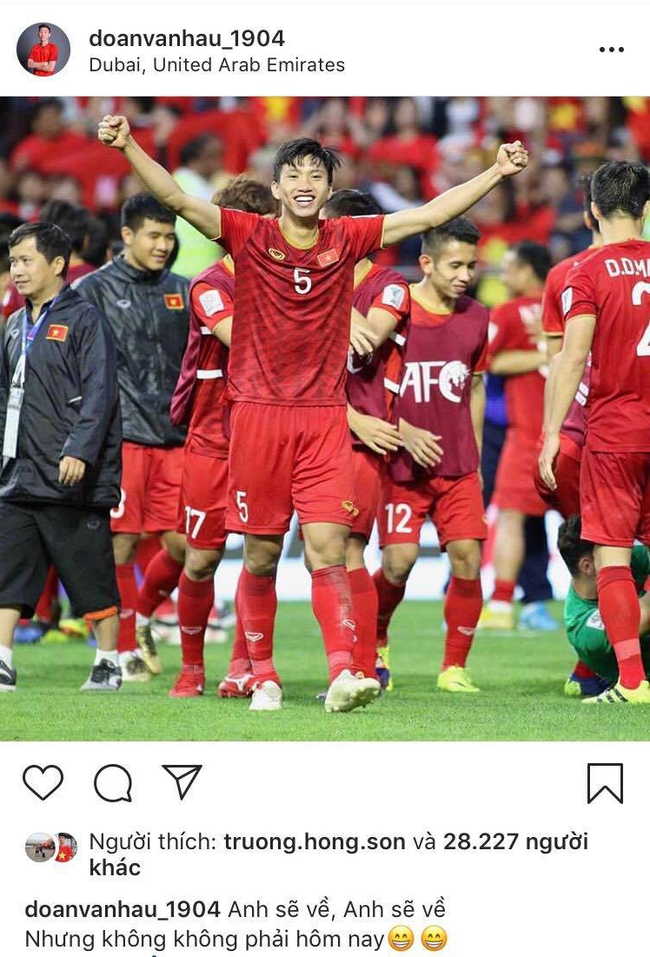650x957 pixels.
Task: Like the post with the heart icon
Action: [x=43, y=782]
